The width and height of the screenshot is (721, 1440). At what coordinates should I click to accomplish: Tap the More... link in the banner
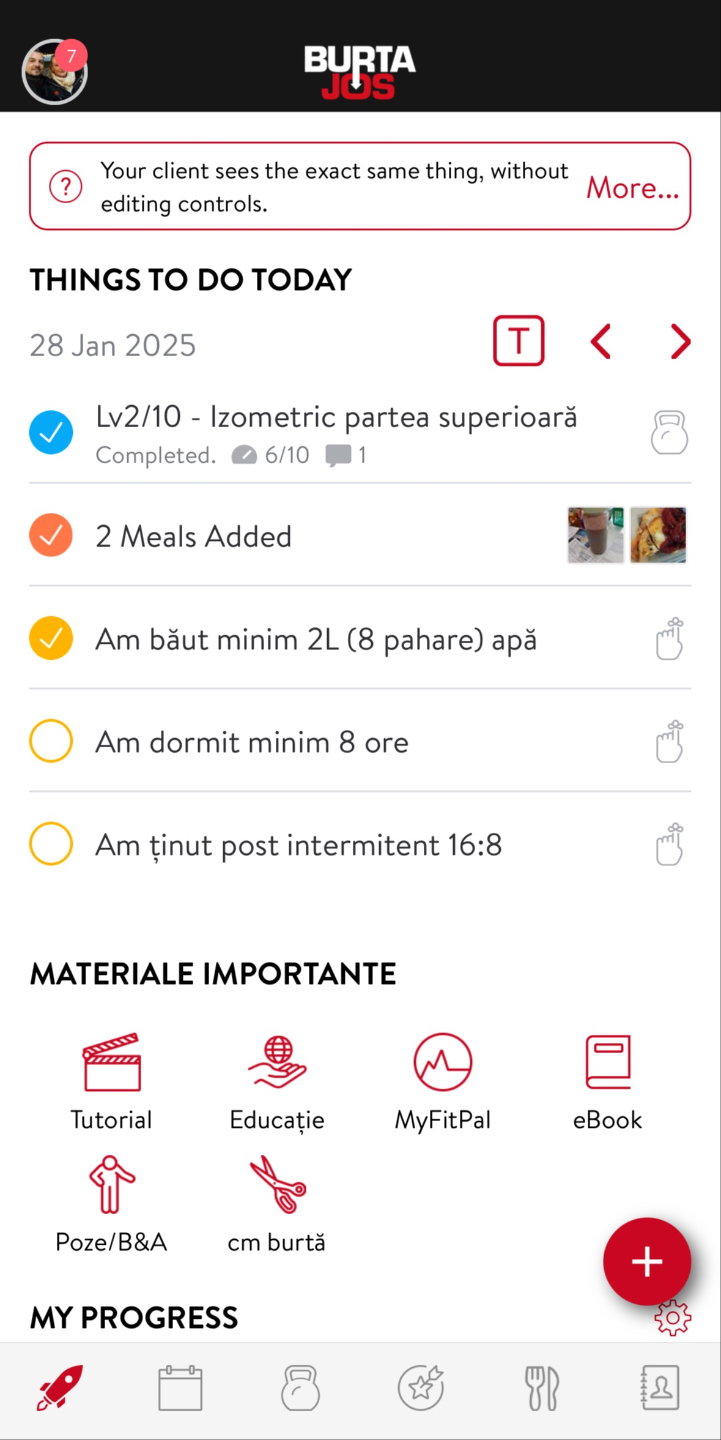pyautogui.click(x=632, y=187)
